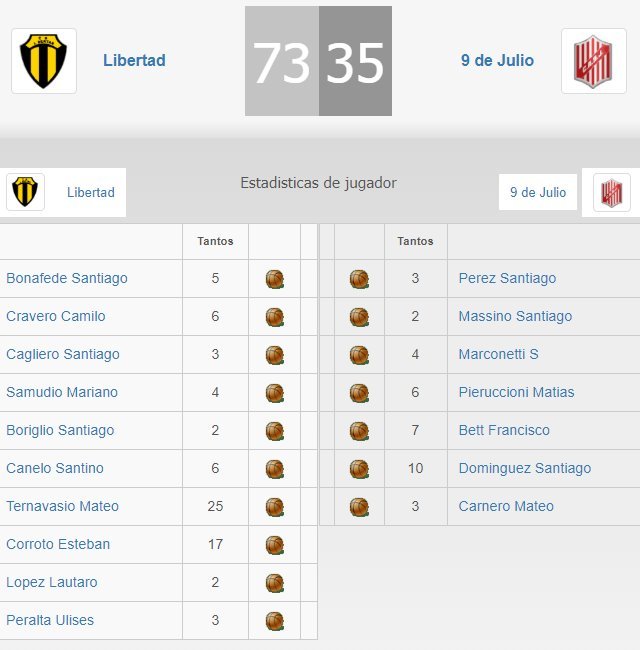Select Samudio Mariano from the roster
The image size is (640, 650).
[x=62, y=392]
